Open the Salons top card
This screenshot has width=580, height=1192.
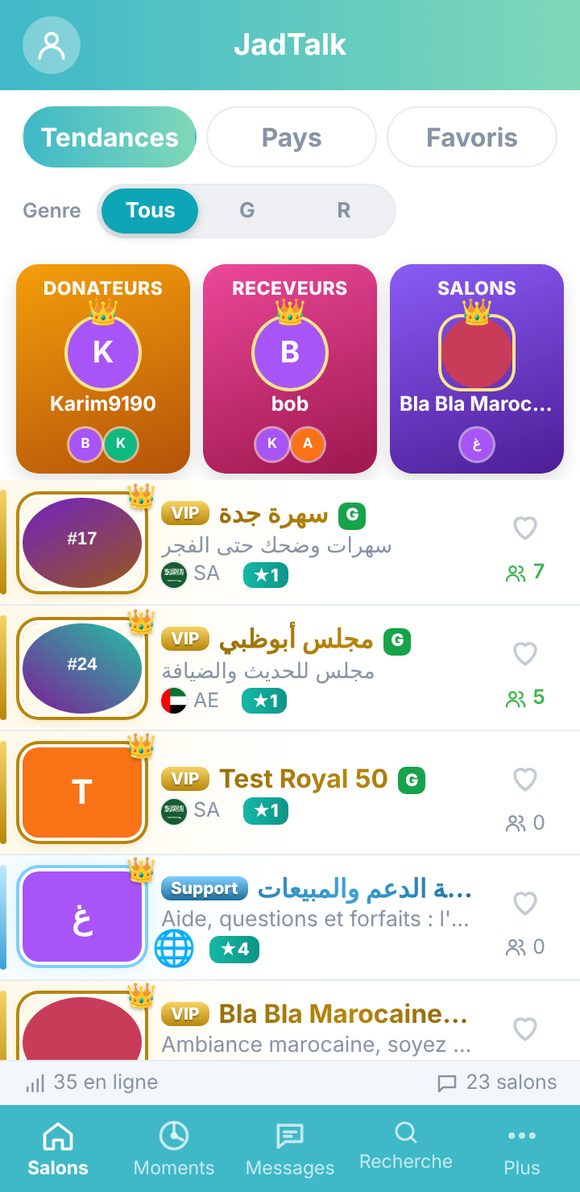(477, 369)
